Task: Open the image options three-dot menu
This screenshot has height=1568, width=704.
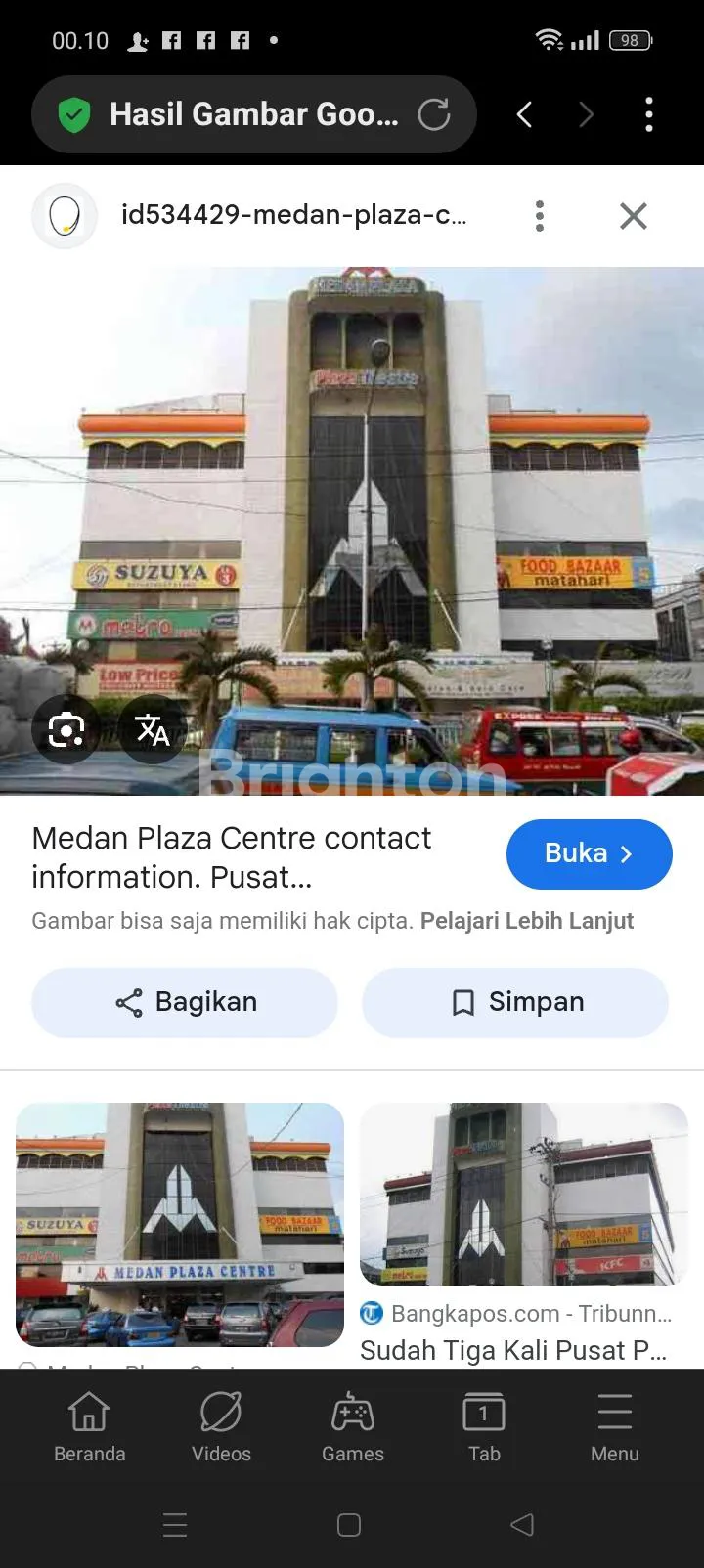Action: point(540,216)
